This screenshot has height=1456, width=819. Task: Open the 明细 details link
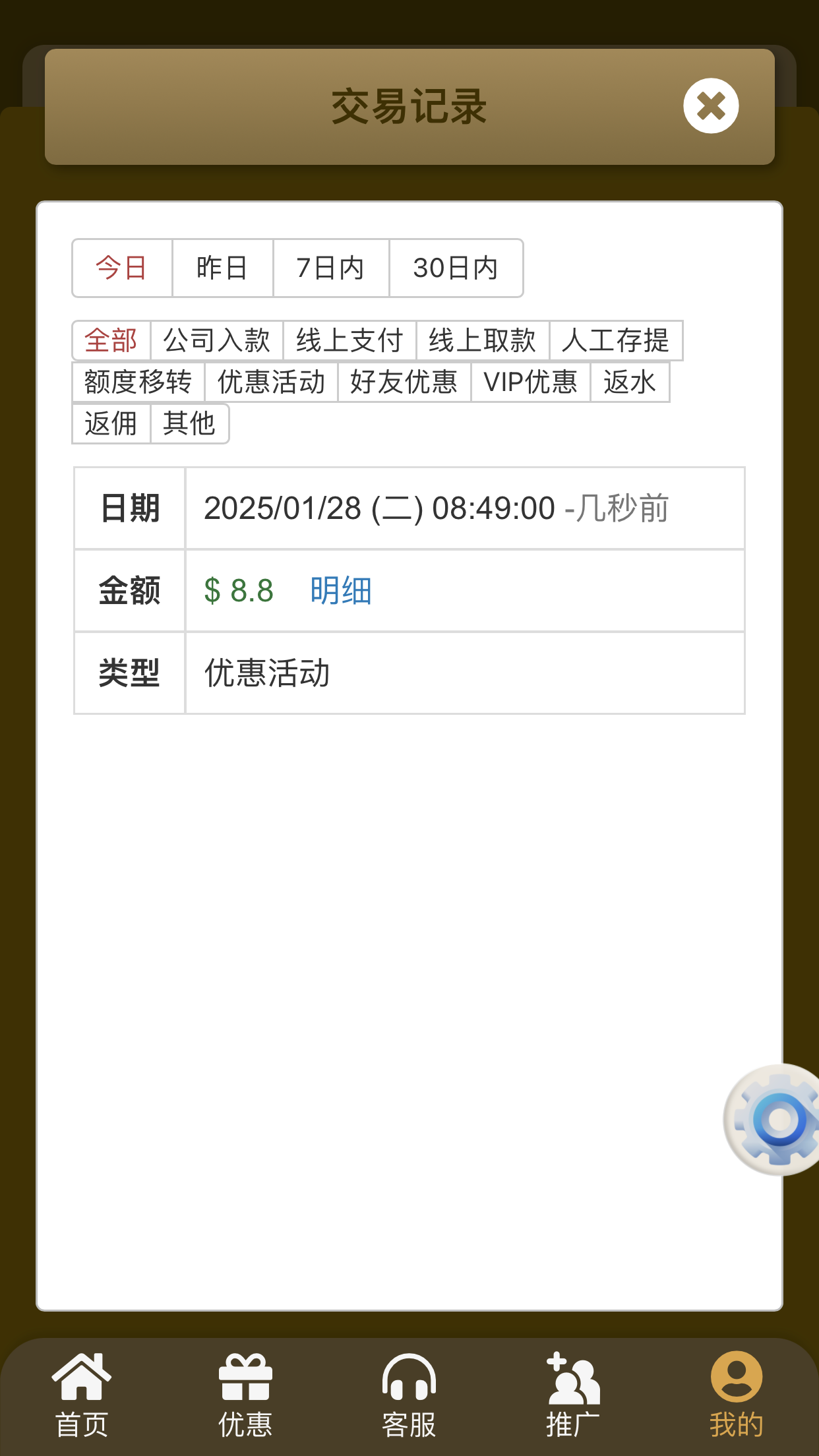click(341, 590)
